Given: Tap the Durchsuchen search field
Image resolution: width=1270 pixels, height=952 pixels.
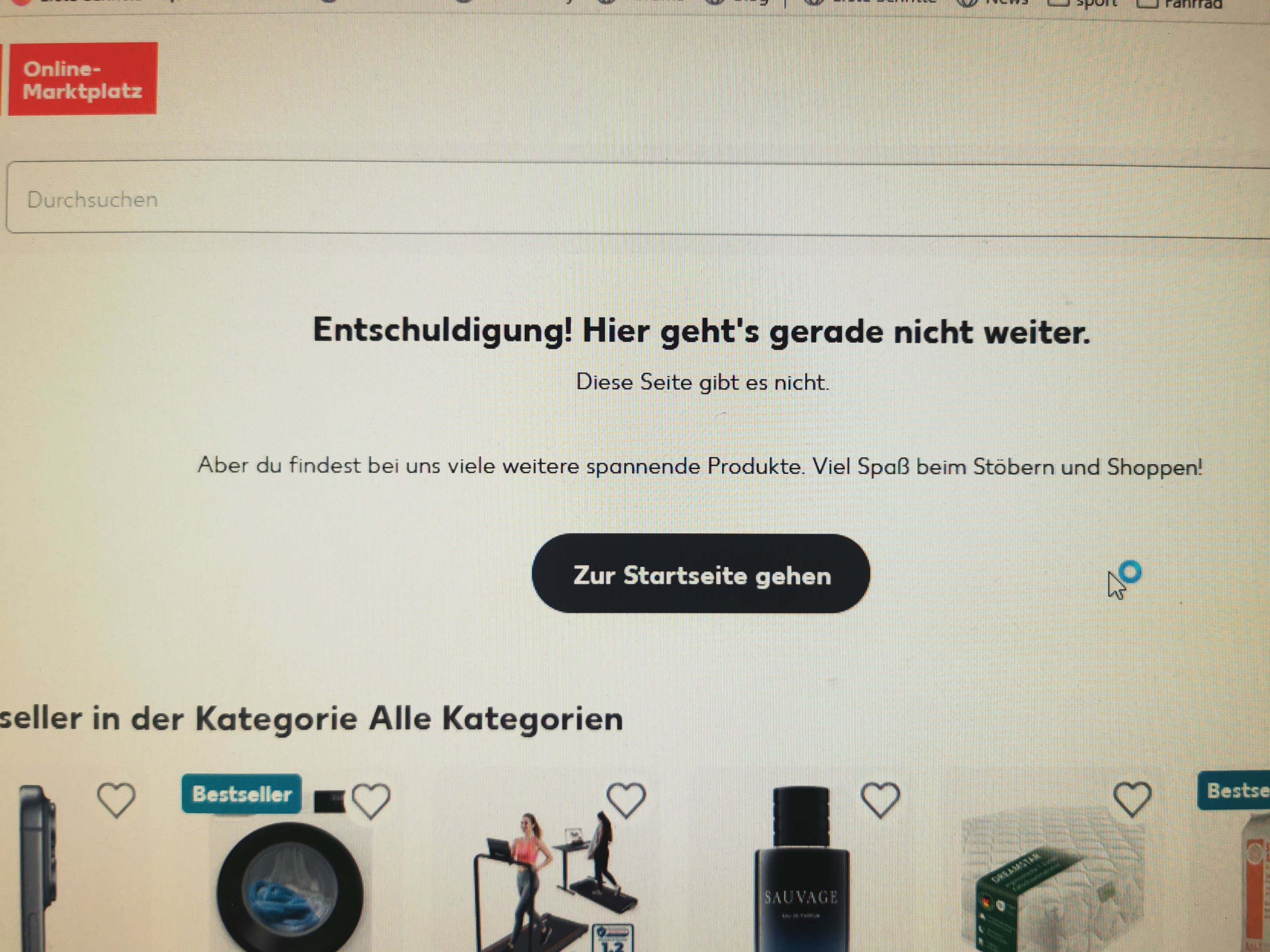Looking at the screenshot, I should [x=631, y=199].
